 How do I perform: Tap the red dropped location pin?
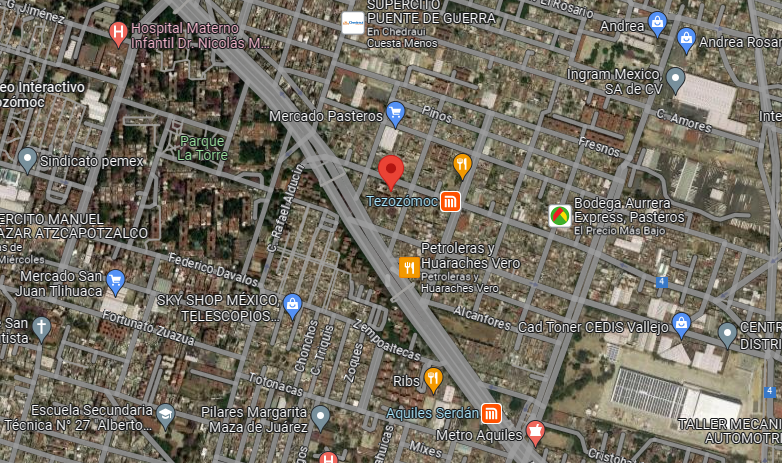coord(391,173)
